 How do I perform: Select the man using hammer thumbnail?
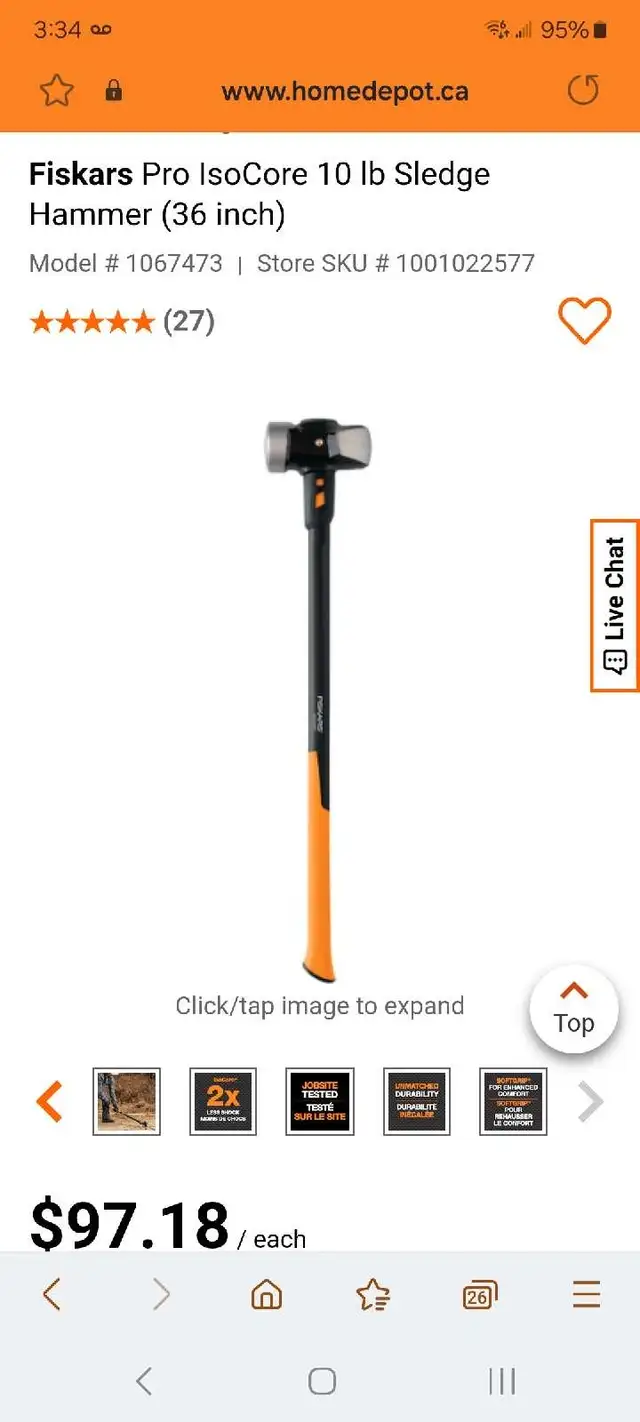pyautogui.click(x=127, y=1101)
